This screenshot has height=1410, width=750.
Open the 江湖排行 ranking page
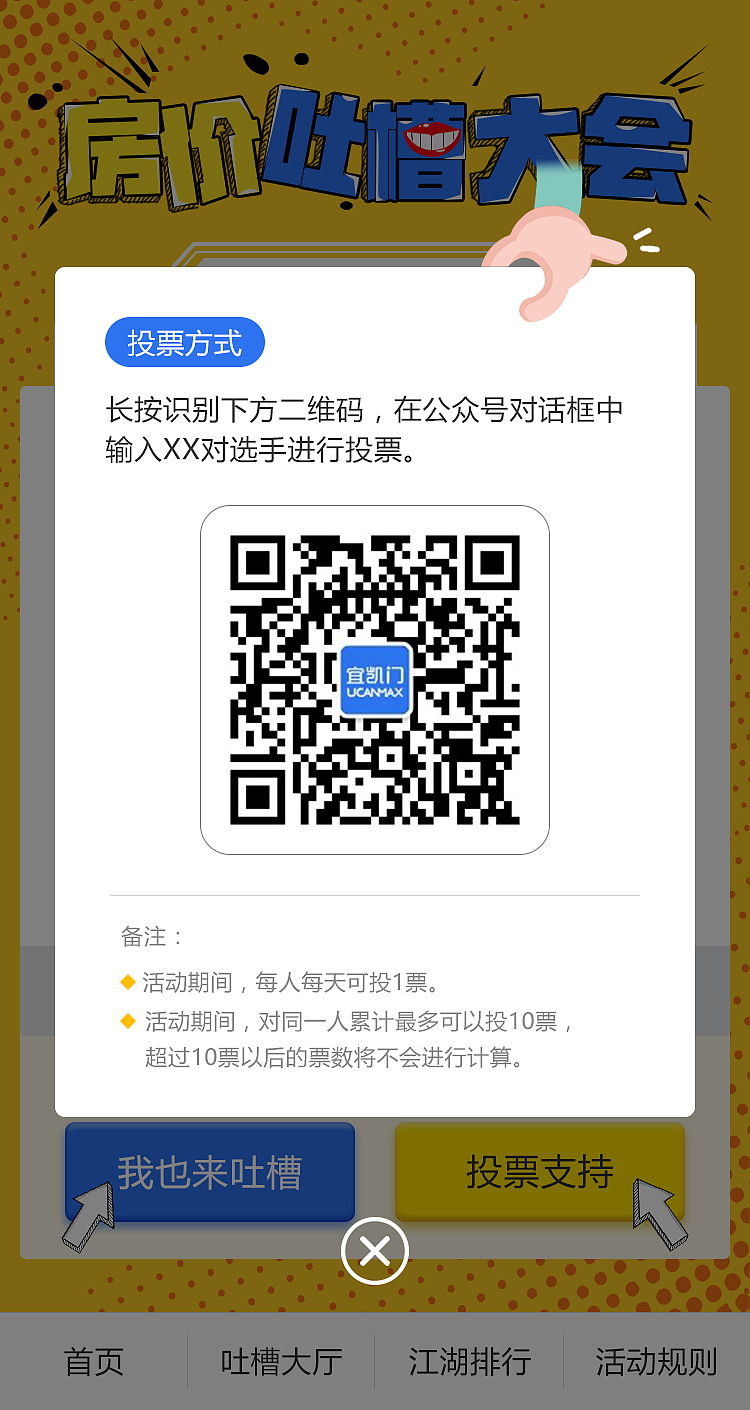pyautogui.click(x=472, y=1360)
